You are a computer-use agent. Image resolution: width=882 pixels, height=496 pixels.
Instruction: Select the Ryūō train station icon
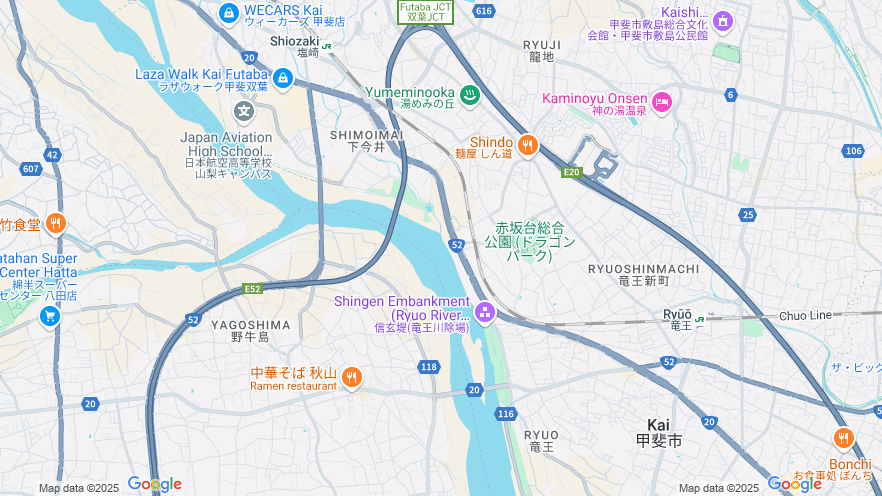click(699, 320)
